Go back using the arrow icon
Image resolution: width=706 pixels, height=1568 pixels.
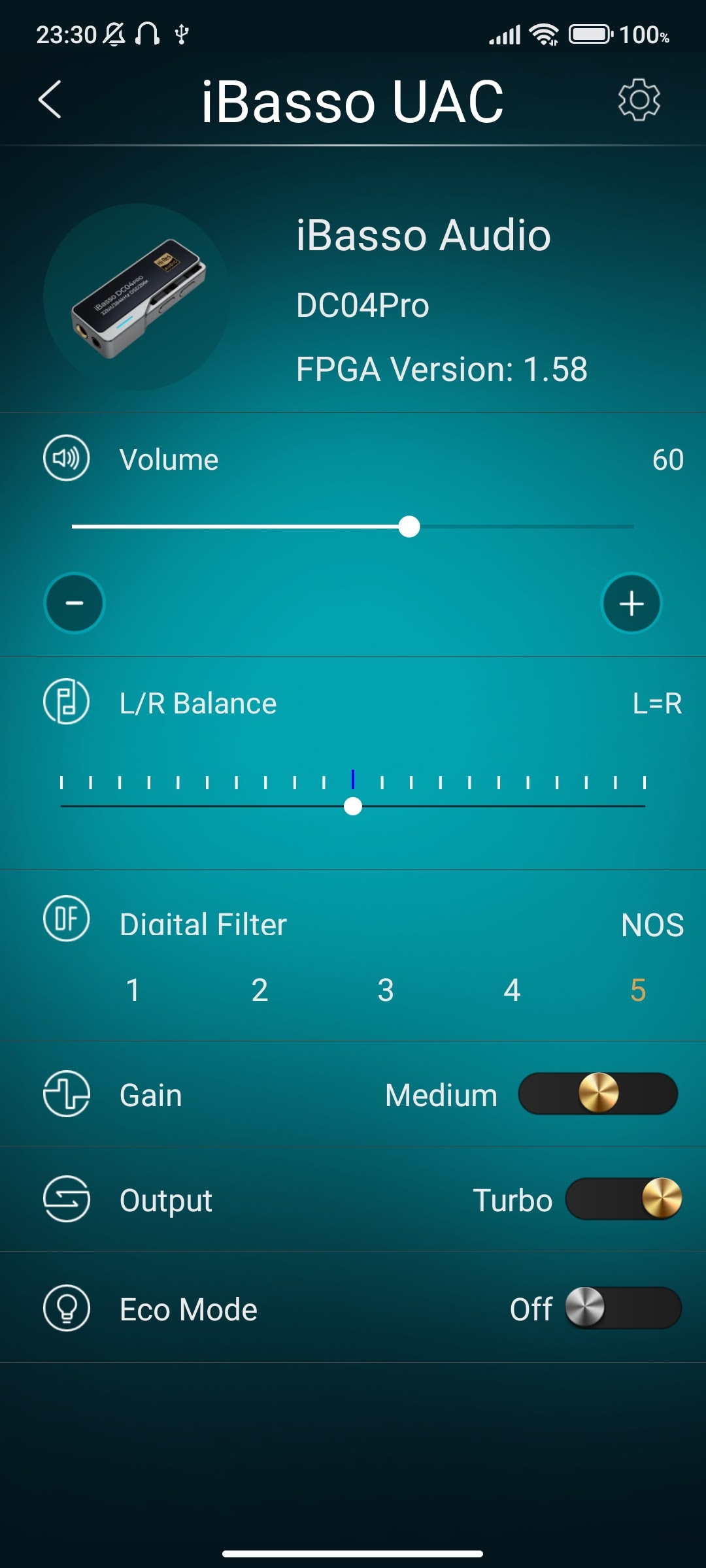click(x=50, y=100)
